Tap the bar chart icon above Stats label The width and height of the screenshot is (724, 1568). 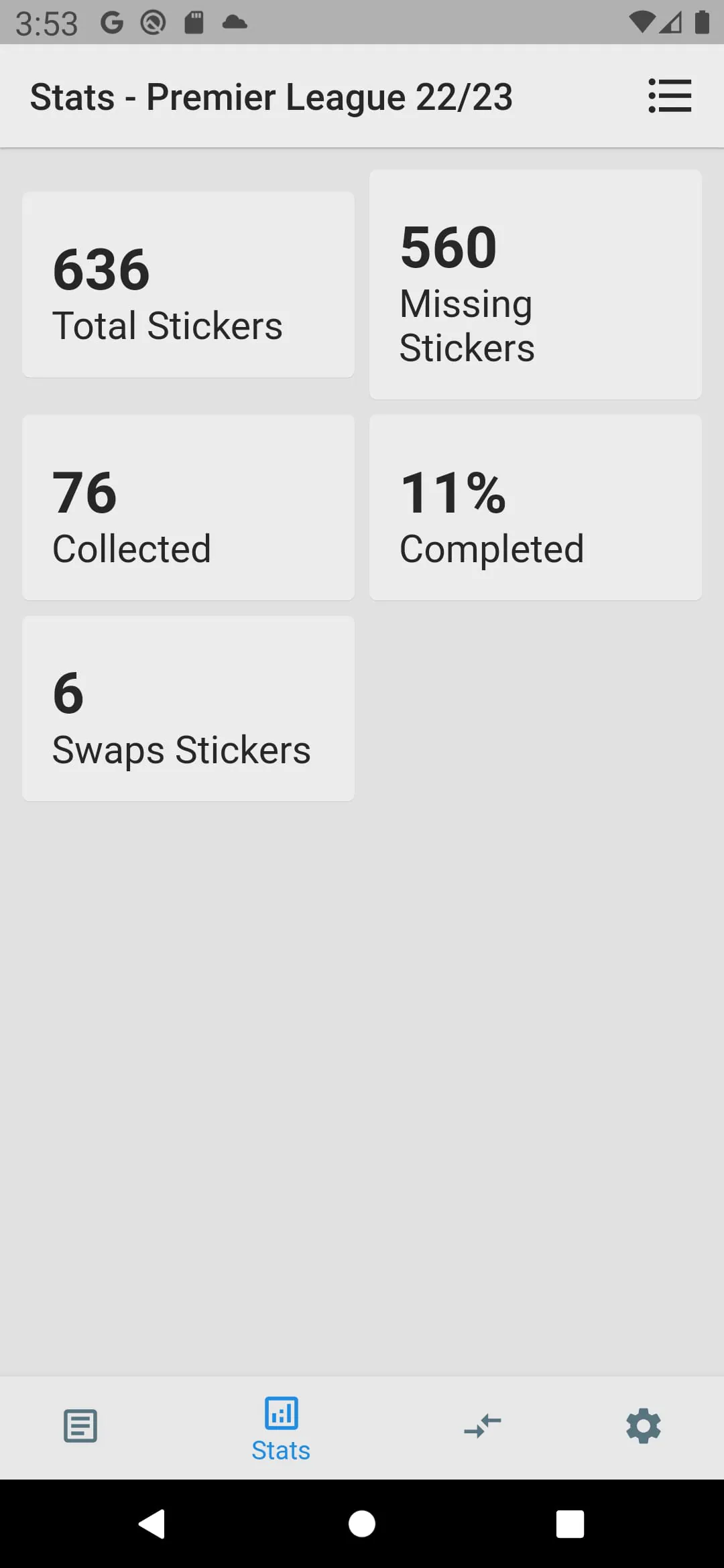(x=281, y=1413)
